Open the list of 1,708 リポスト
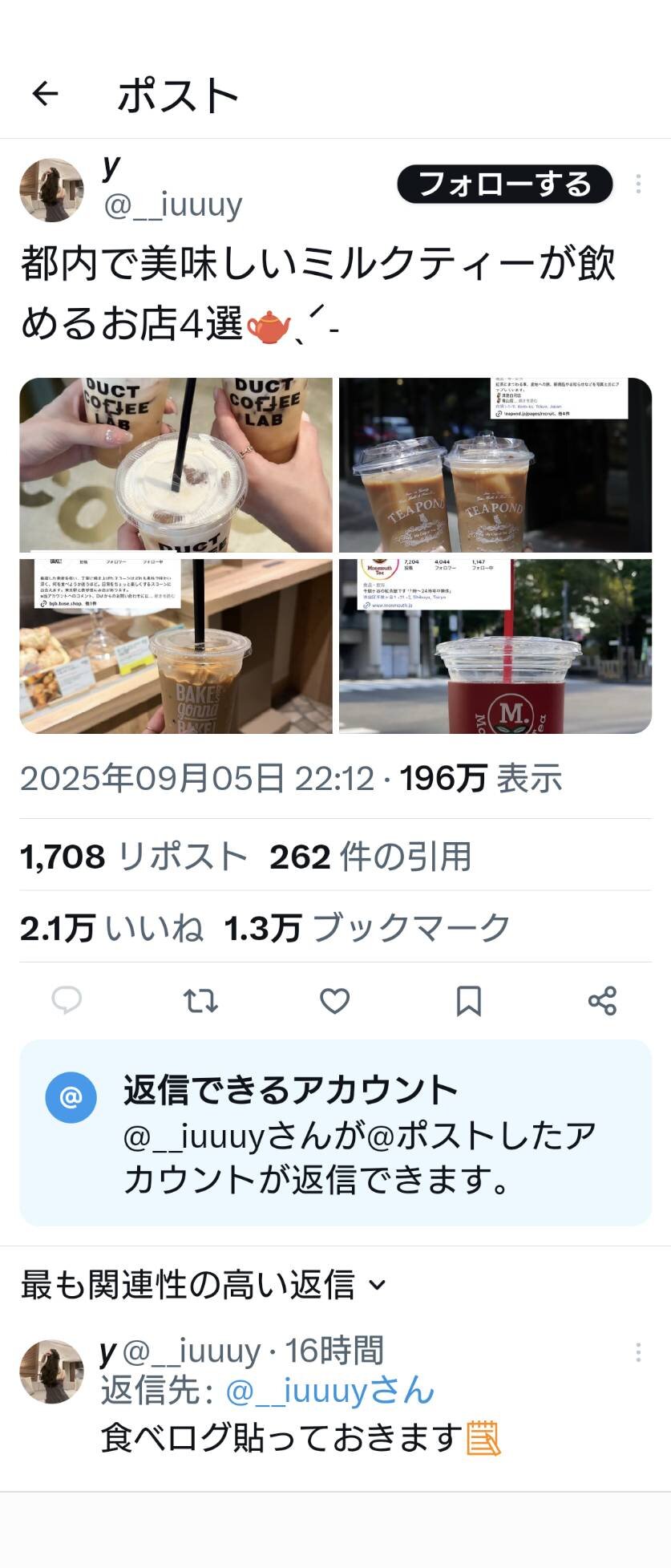671x1568 pixels. tap(133, 857)
